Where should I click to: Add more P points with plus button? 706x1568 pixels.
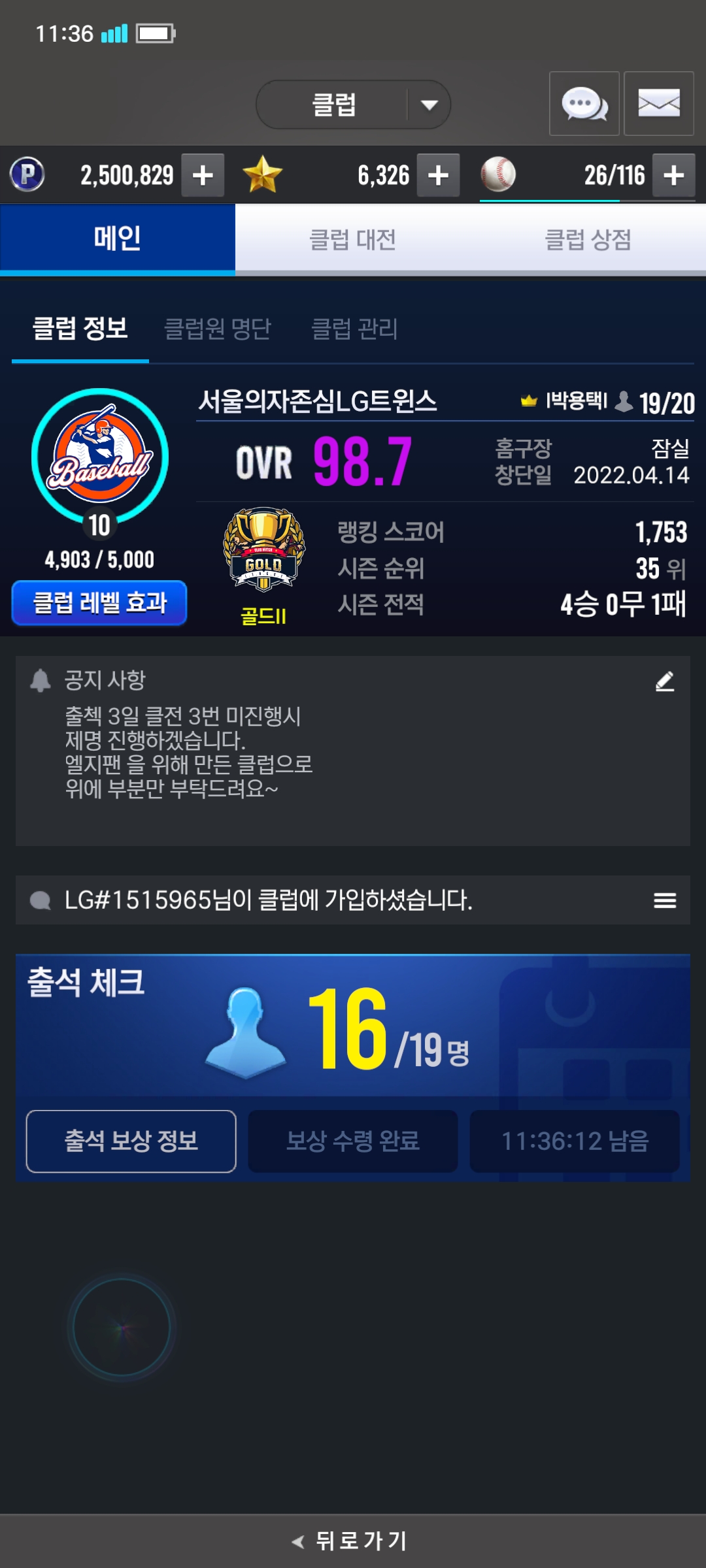coord(203,175)
